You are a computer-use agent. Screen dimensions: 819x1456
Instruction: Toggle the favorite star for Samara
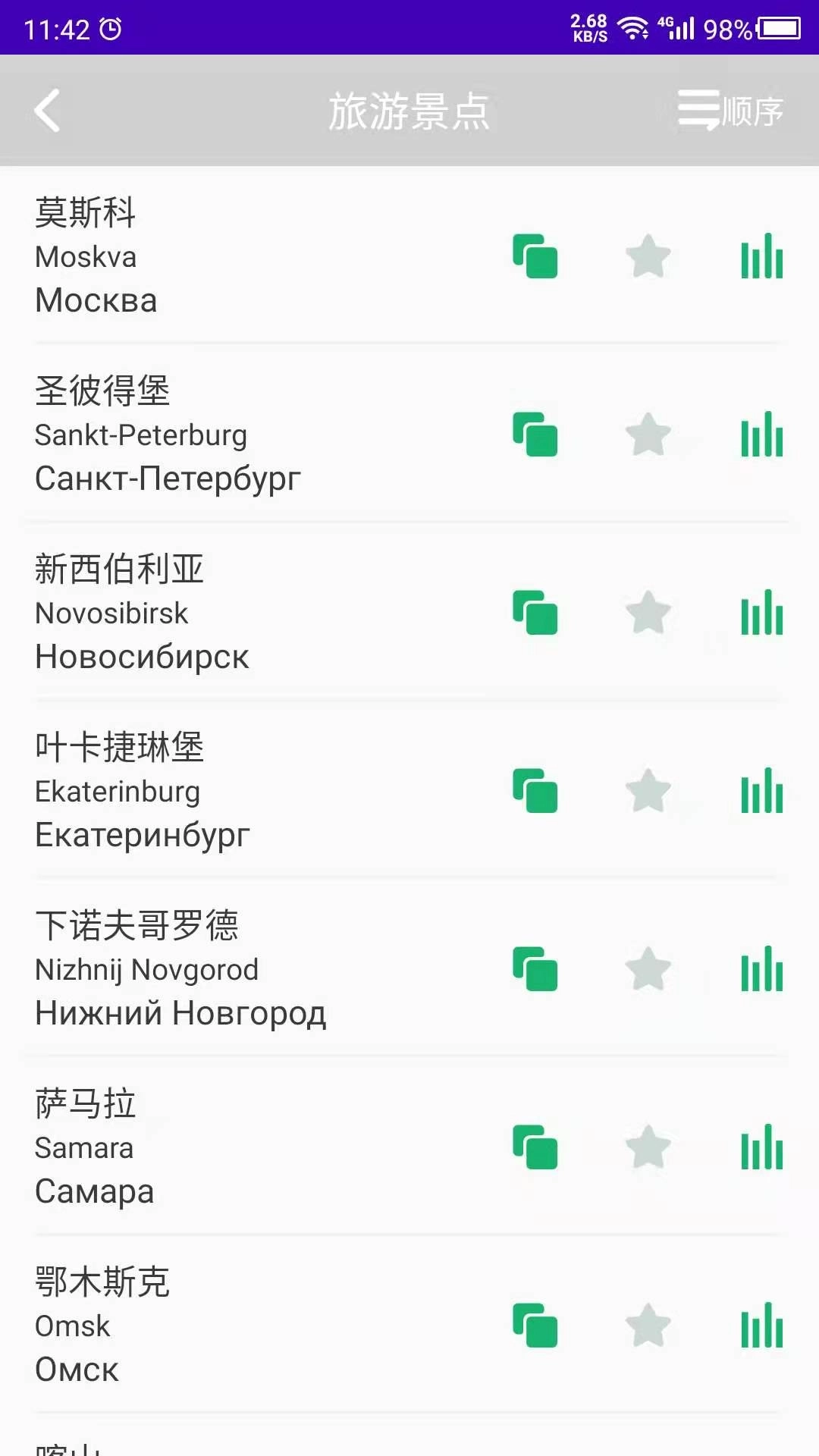point(648,1147)
